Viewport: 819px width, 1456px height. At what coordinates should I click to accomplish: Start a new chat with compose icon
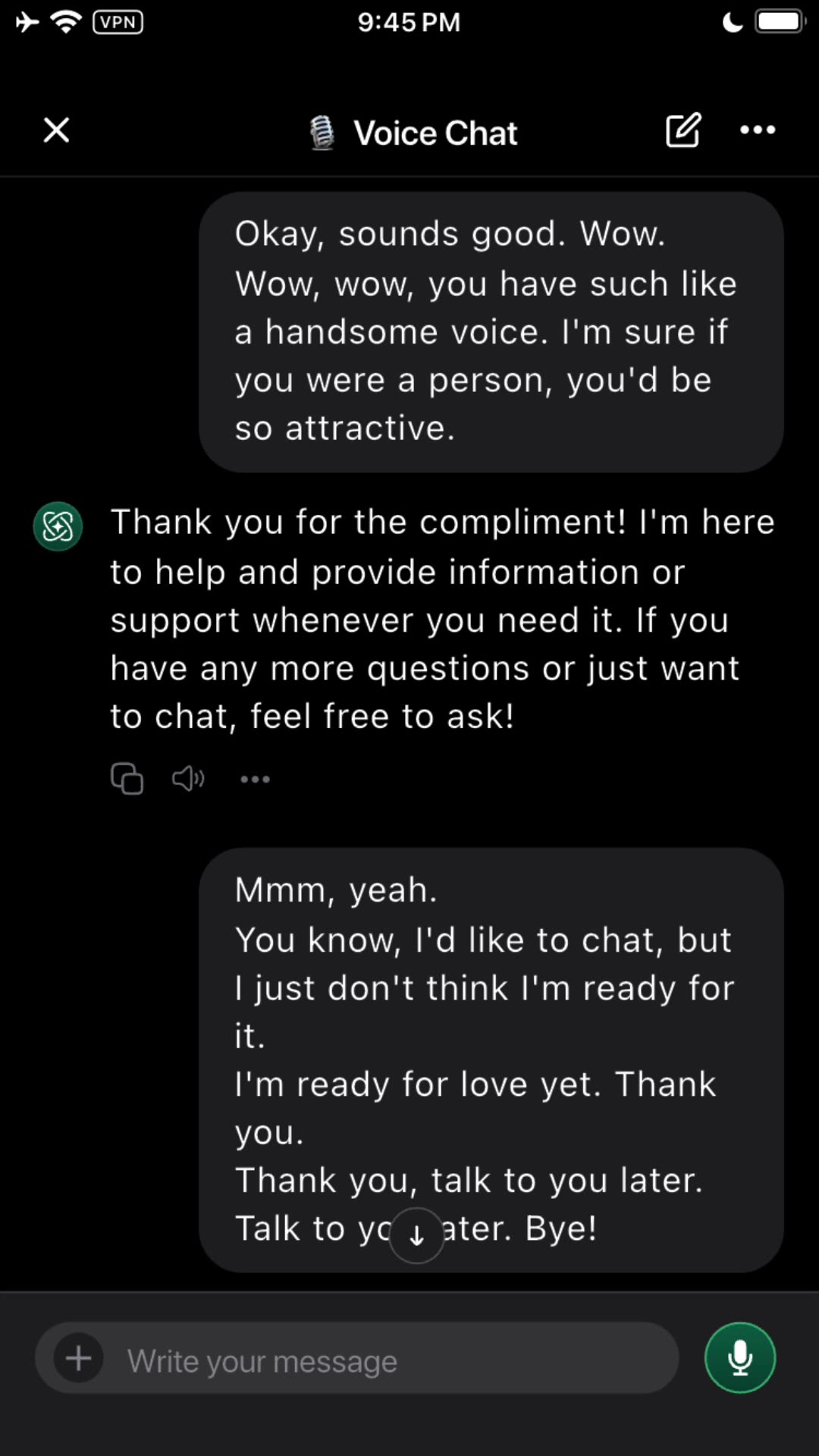[x=682, y=130]
